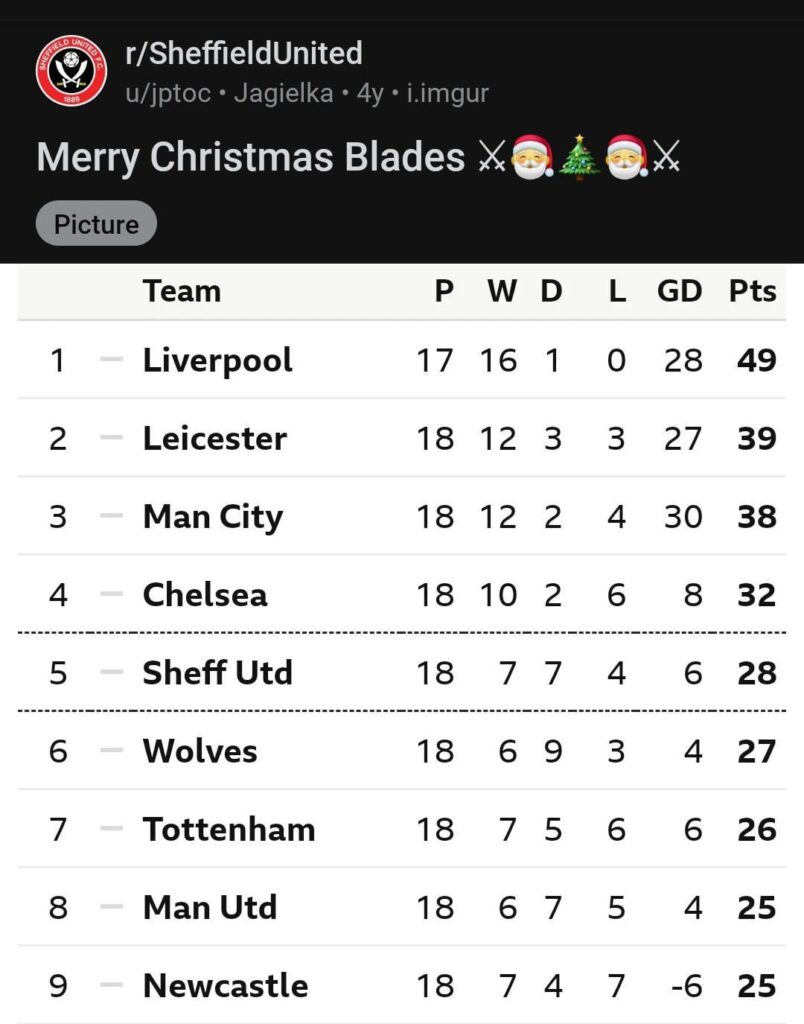Click the dash indicator beside Newcastle
The width and height of the screenshot is (804, 1024).
pyautogui.click(x=112, y=985)
